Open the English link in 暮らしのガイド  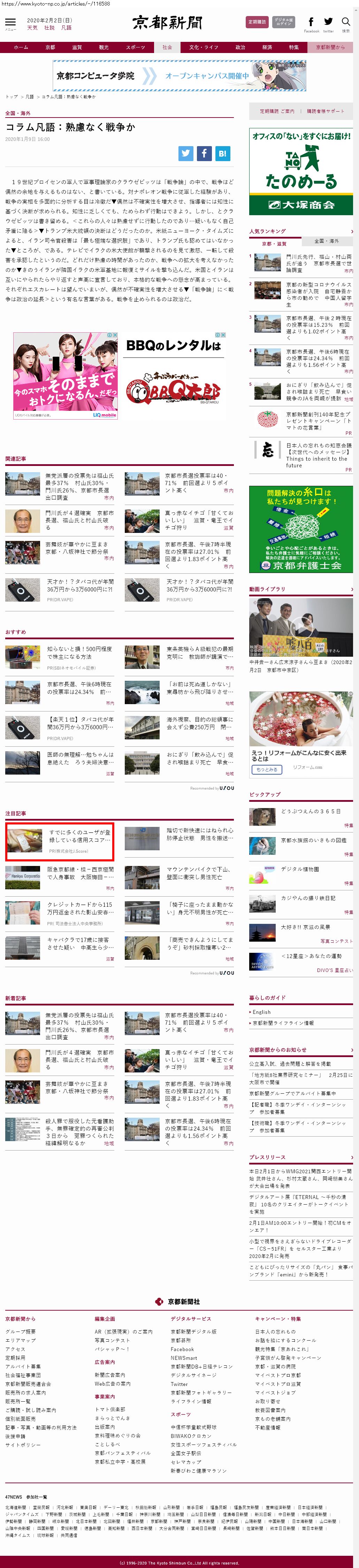tap(262, 1012)
